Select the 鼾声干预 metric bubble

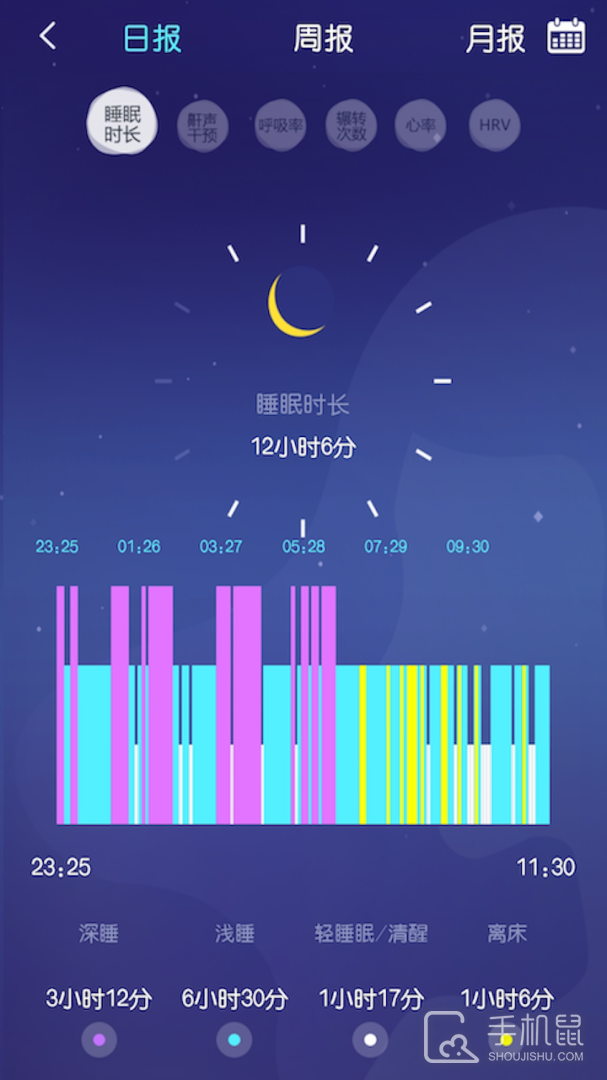[x=203, y=126]
